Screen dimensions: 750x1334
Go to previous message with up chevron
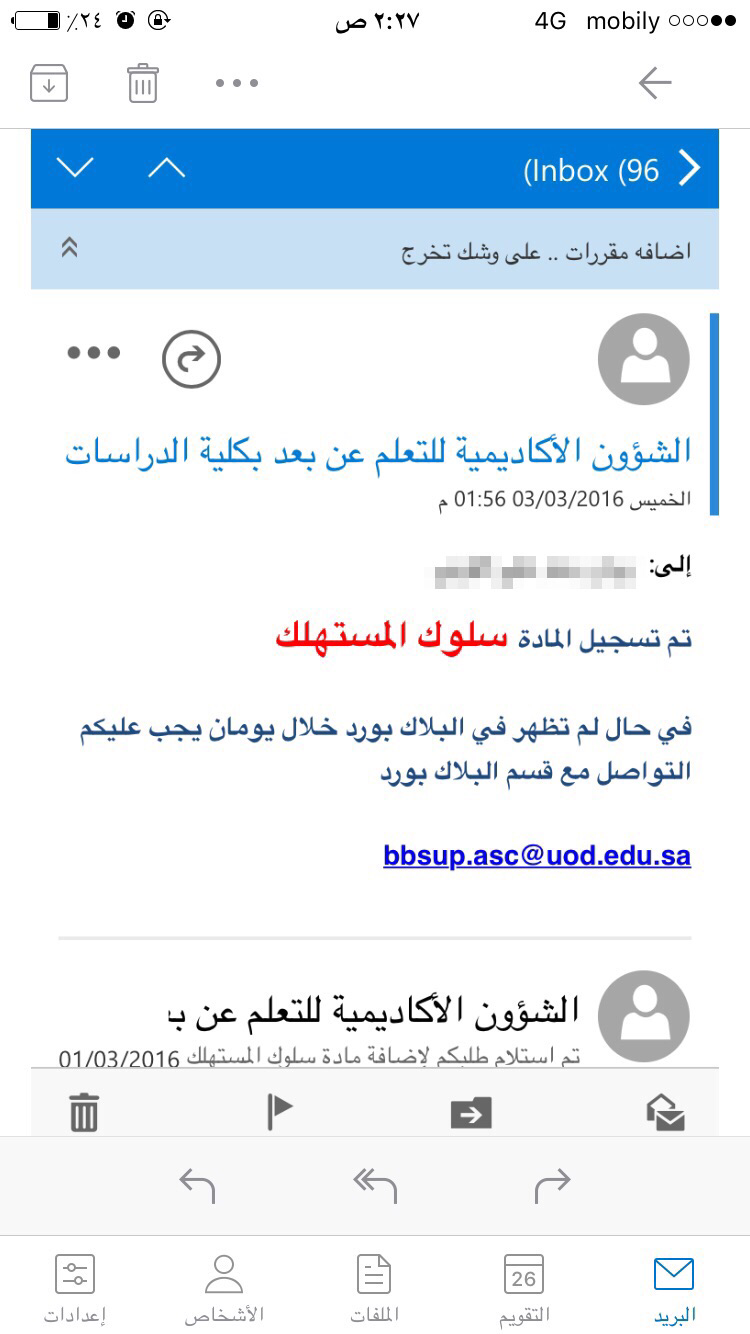tap(167, 168)
